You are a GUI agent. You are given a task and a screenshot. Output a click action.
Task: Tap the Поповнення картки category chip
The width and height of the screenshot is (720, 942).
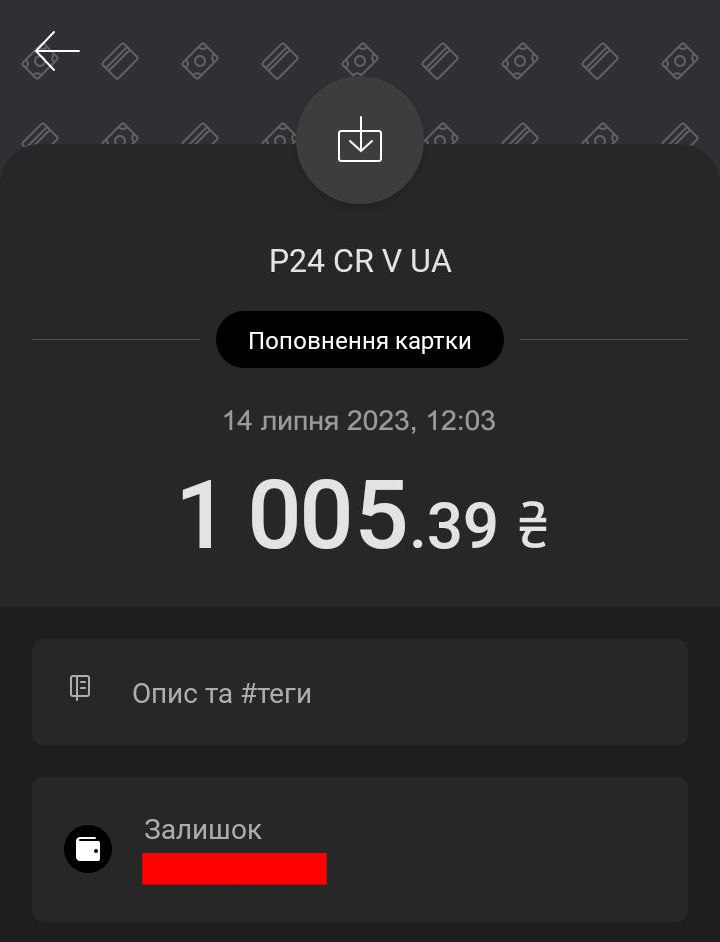359,340
